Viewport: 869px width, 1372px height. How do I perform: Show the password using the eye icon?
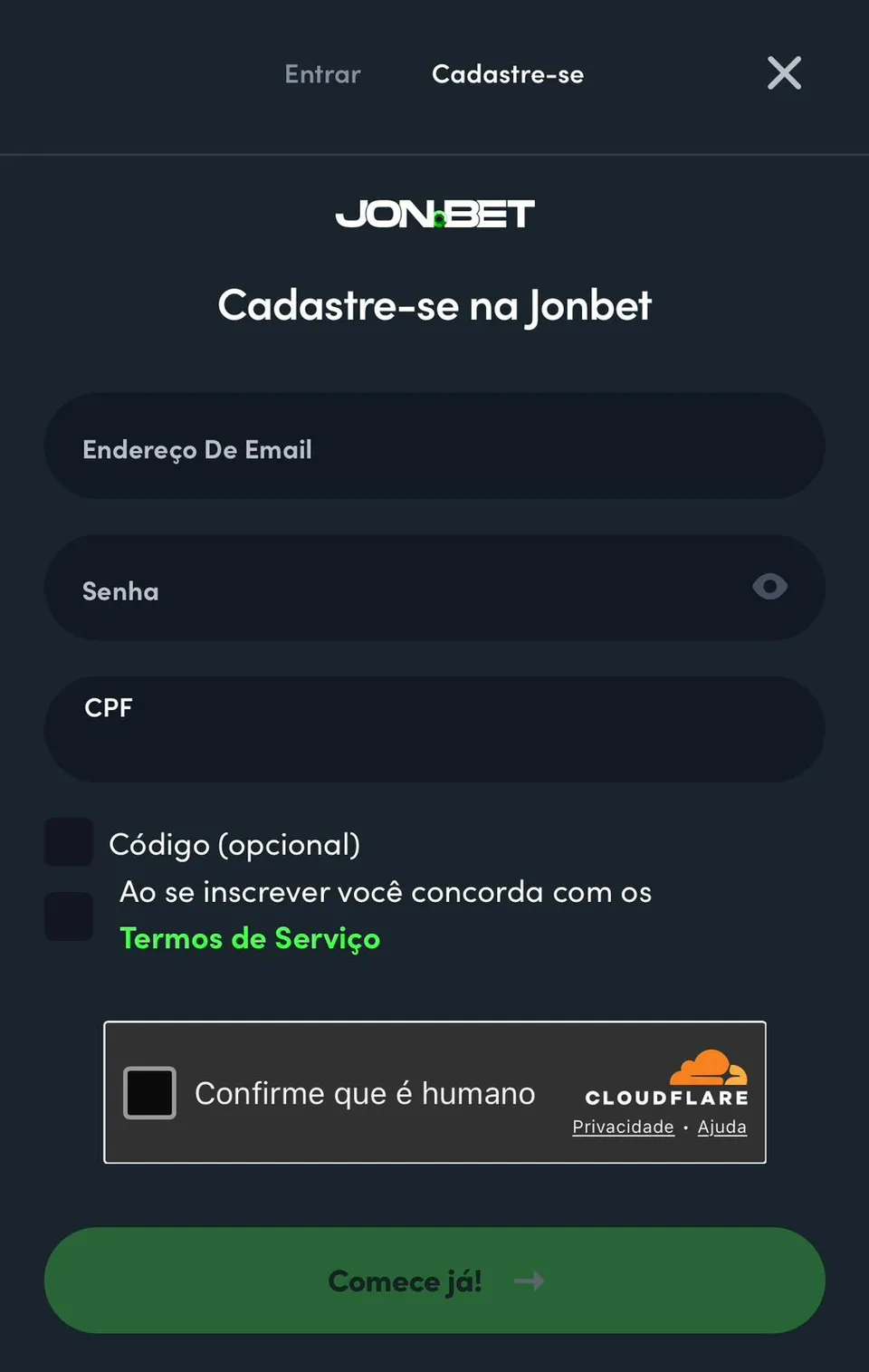769,588
